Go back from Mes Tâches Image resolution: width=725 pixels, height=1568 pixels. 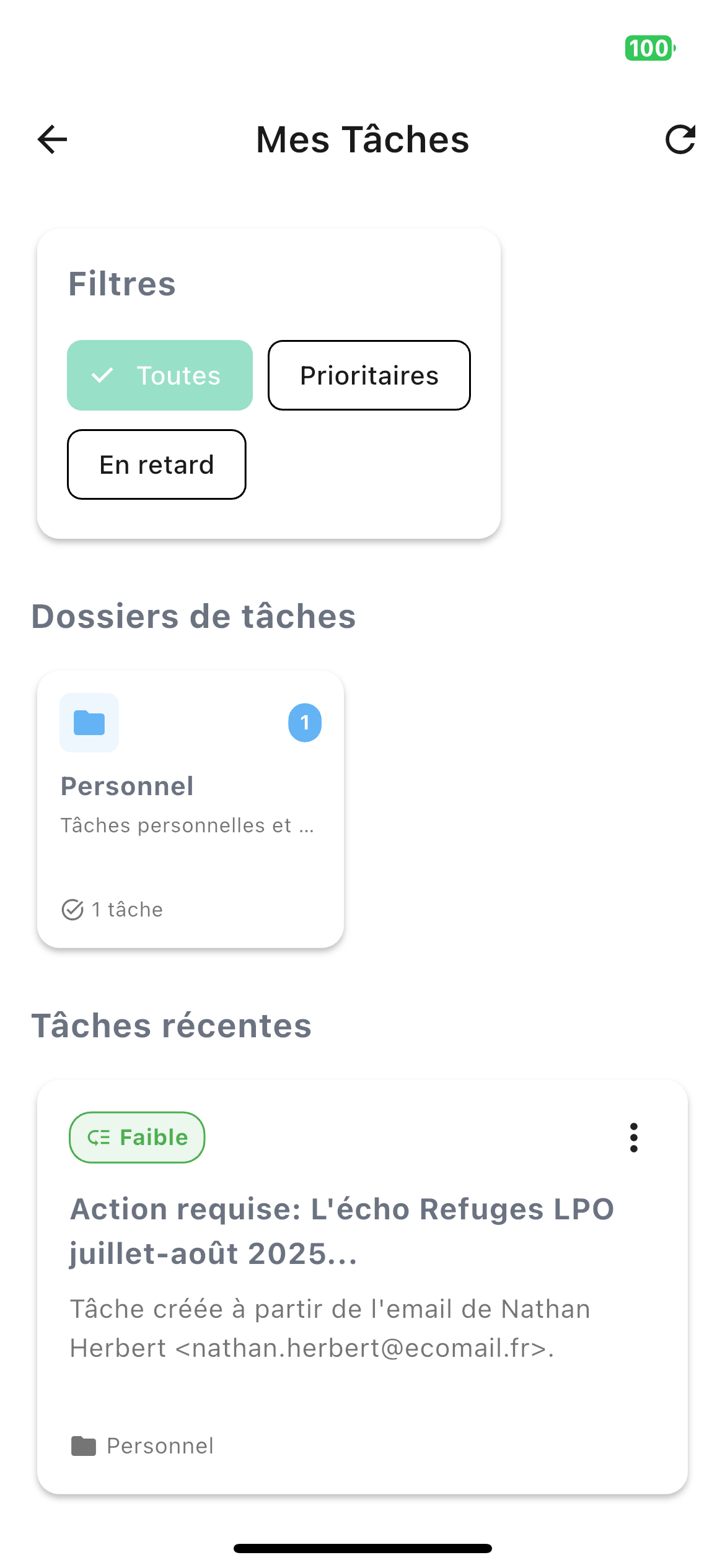[x=53, y=139]
